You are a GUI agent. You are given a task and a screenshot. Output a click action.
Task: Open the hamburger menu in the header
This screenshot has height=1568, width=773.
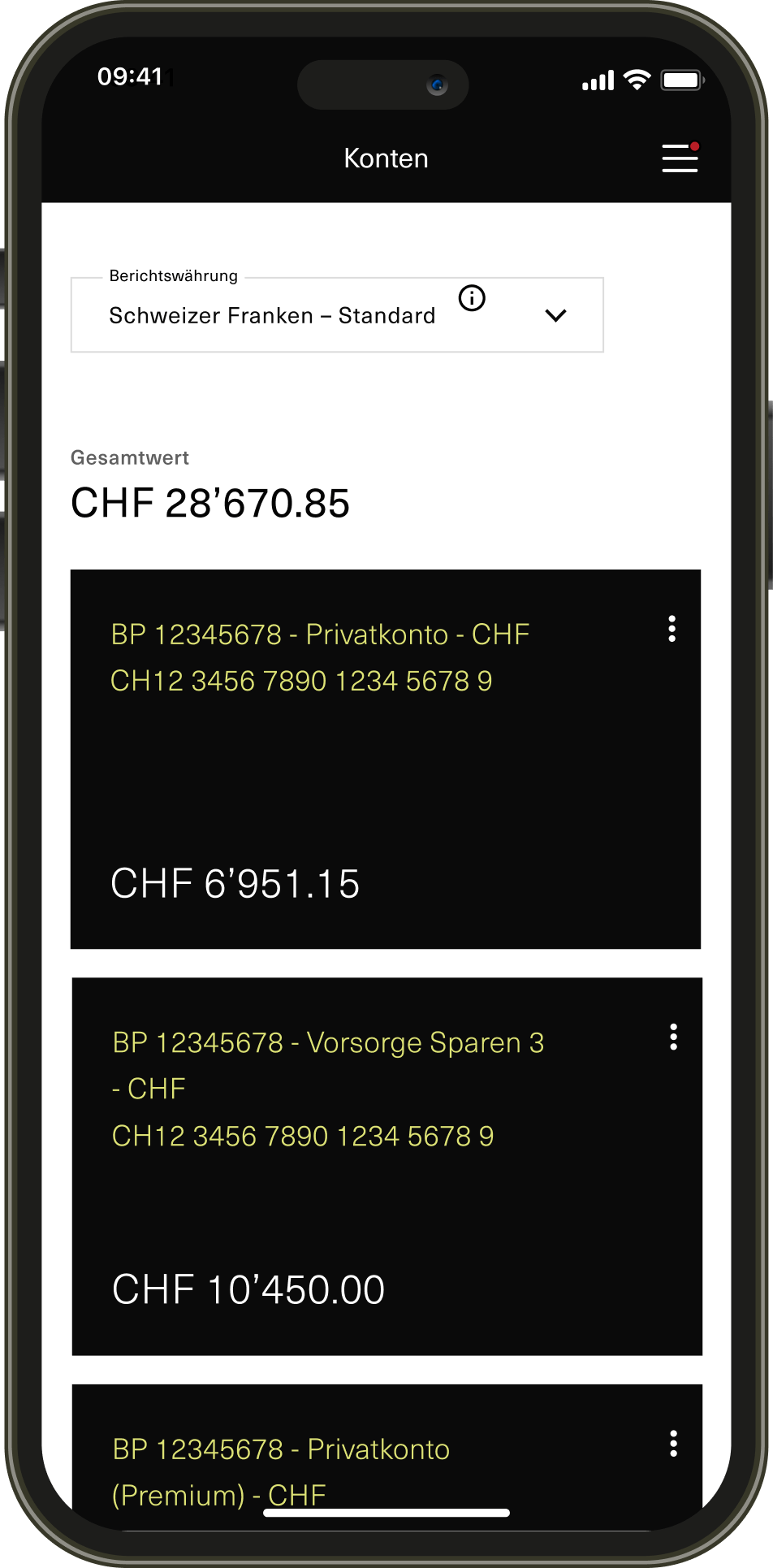[680, 158]
